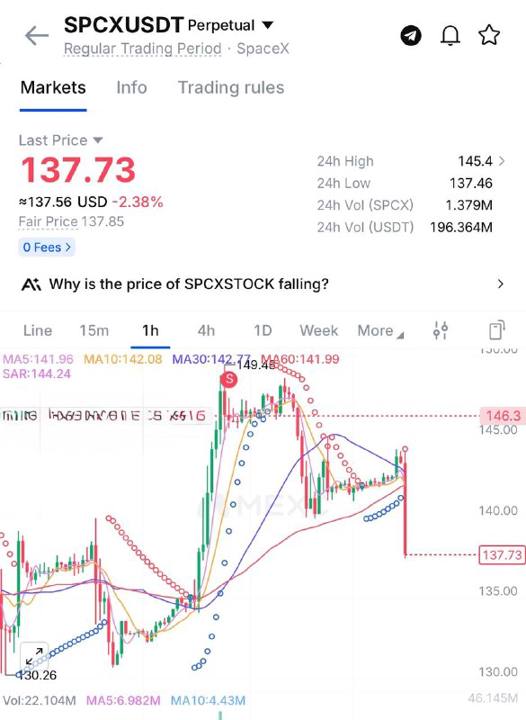
Task: Switch chart to the 4h interval
Action: click(x=206, y=331)
